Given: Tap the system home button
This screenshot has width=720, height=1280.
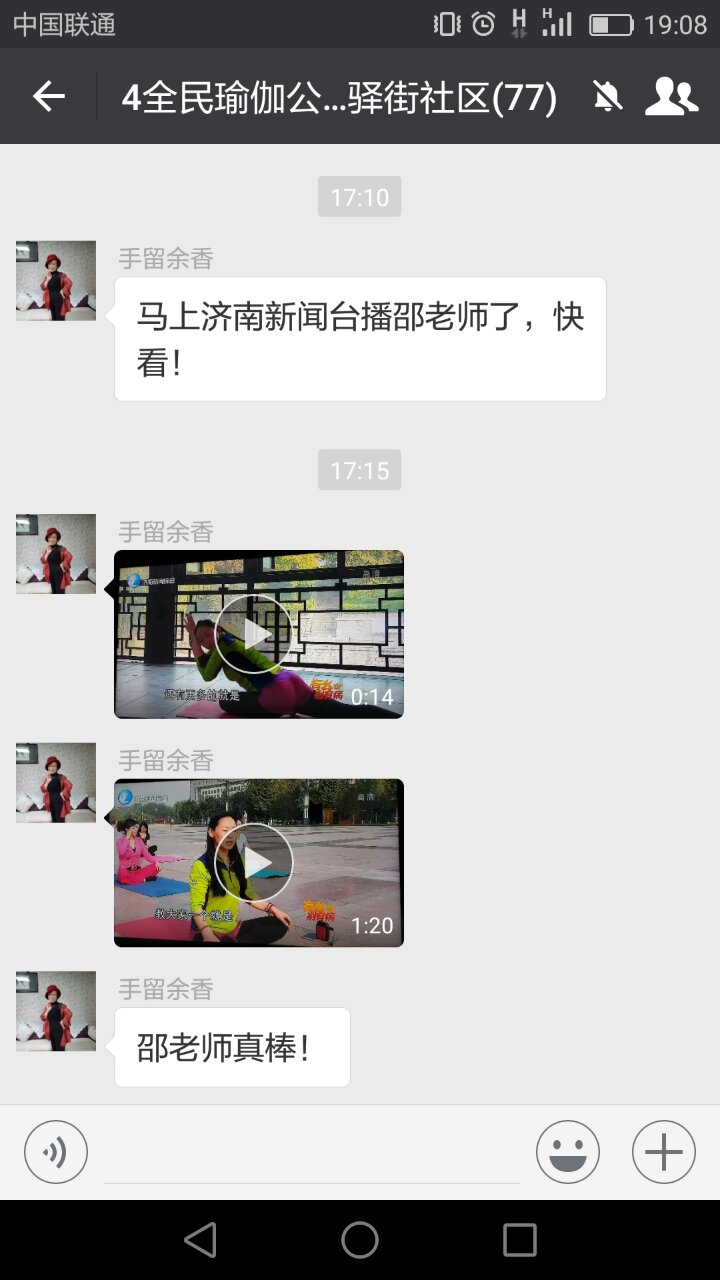Looking at the screenshot, I should [x=360, y=1240].
